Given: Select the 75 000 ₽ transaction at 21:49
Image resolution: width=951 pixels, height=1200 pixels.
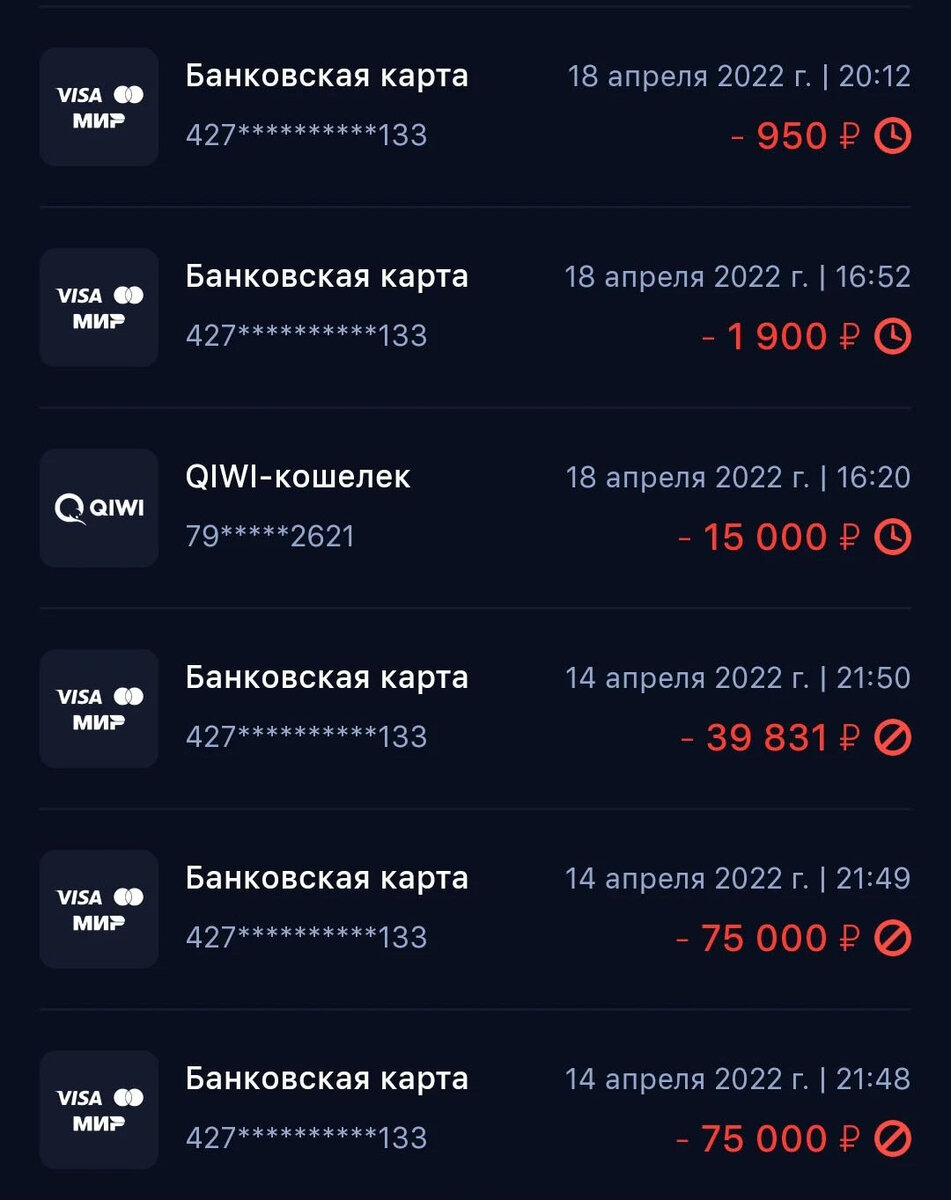Looking at the screenshot, I should click(475, 908).
